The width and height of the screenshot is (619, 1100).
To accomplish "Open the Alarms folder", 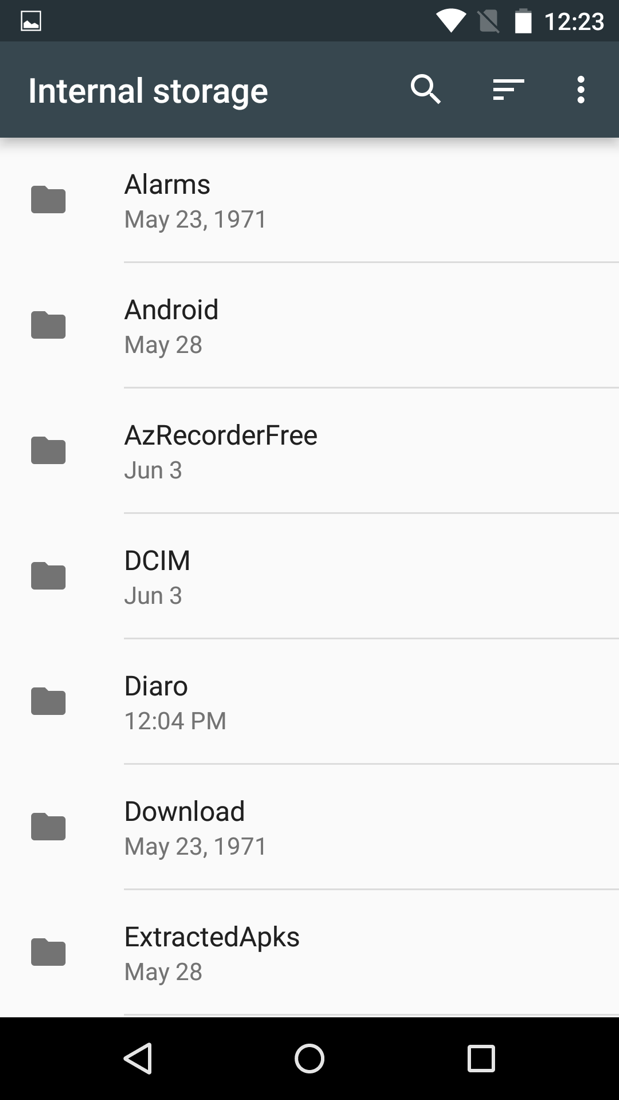I will click(x=310, y=200).
